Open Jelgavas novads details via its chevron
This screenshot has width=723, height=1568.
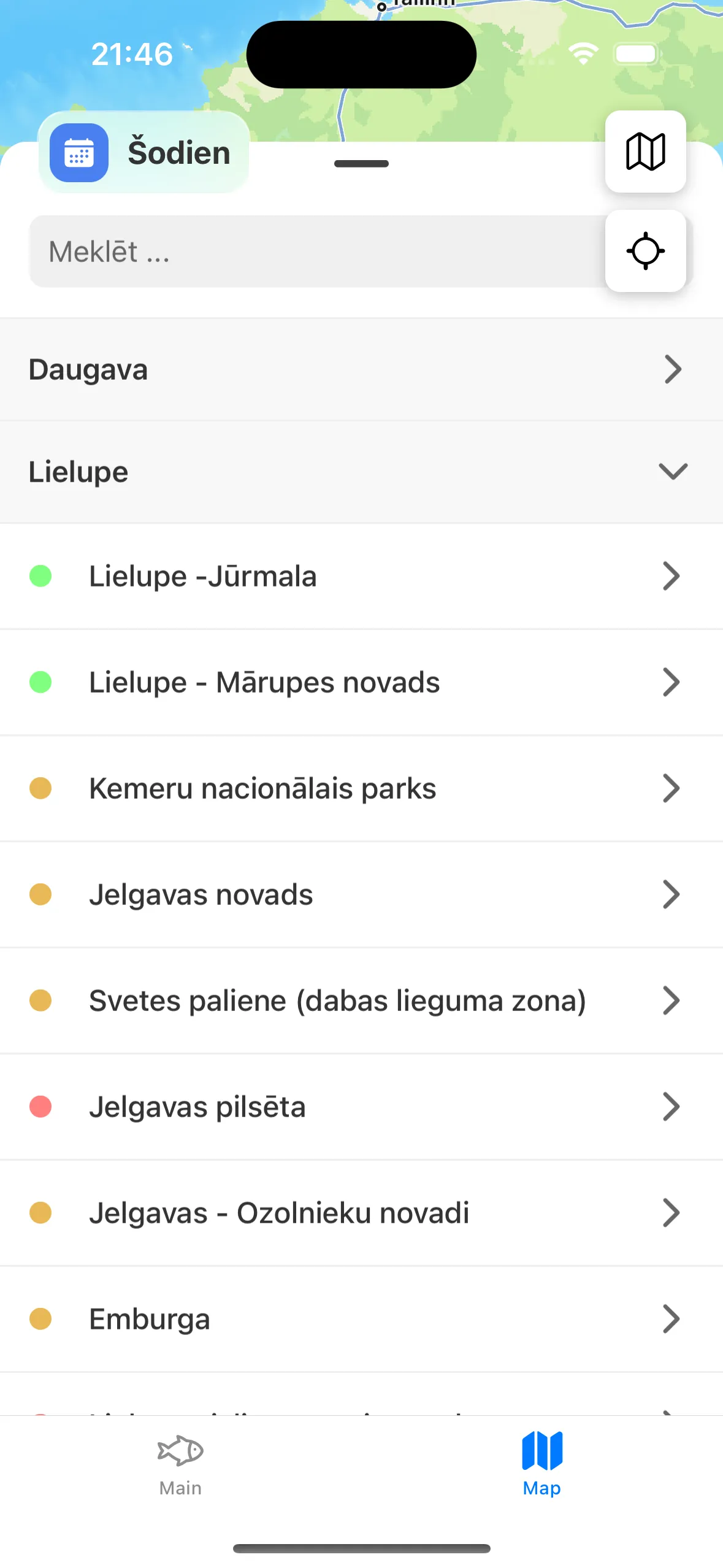(x=671, y=894)
